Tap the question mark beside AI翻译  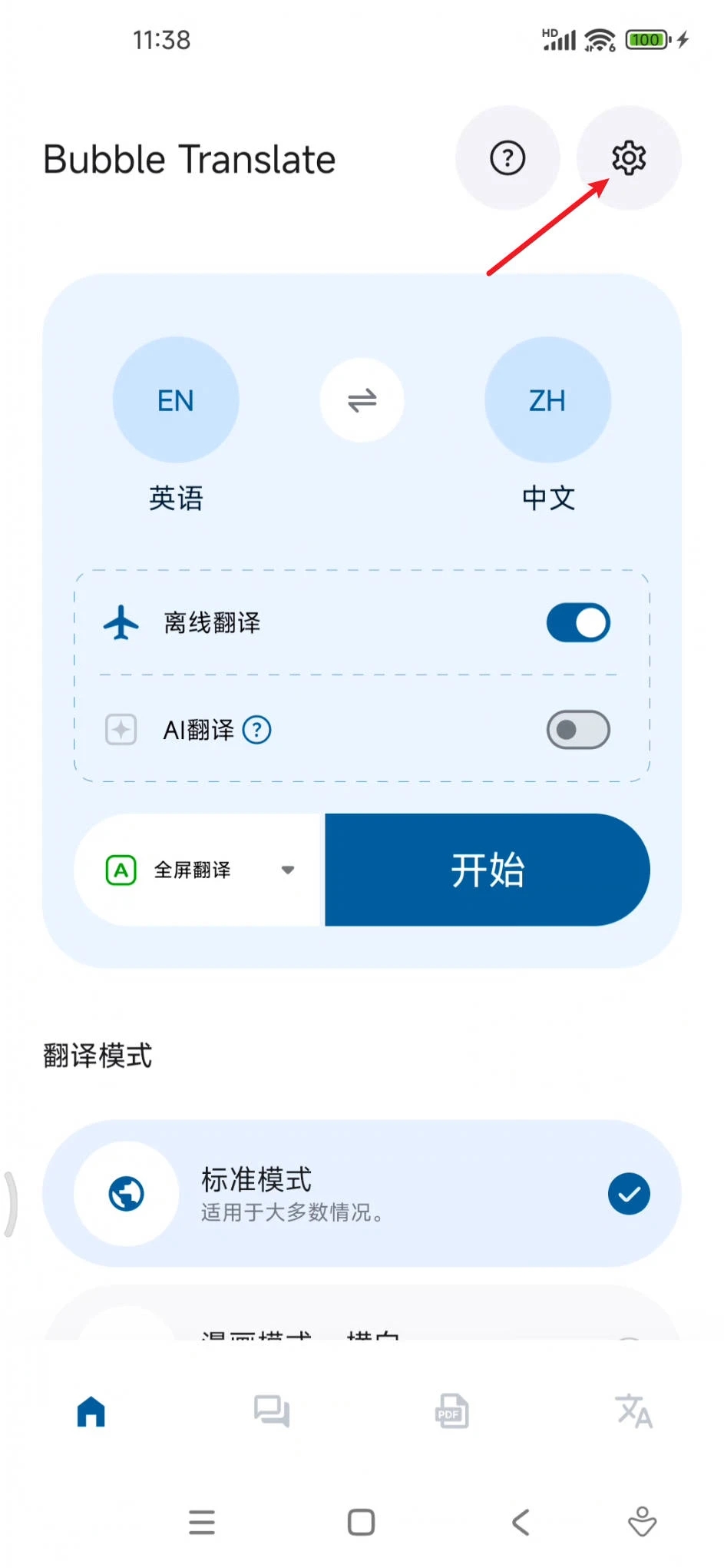click(x=257, y=730)
